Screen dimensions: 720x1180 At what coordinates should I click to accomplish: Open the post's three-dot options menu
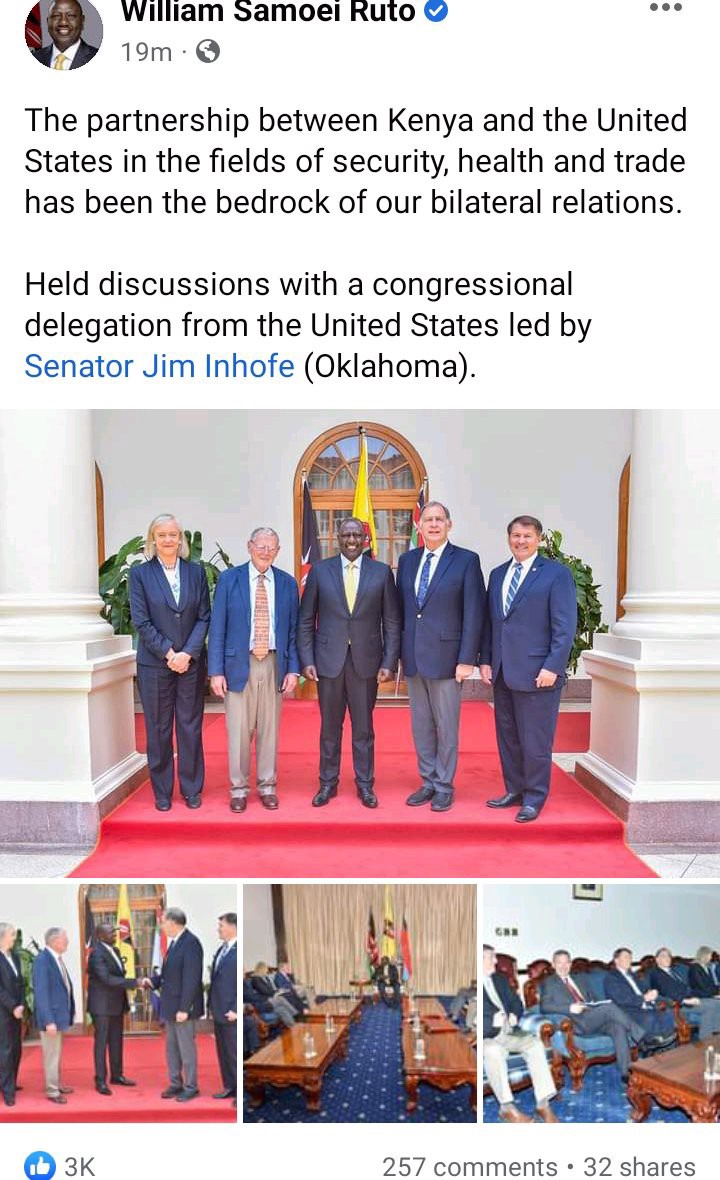pyautogui.click(x=665, y=8)
